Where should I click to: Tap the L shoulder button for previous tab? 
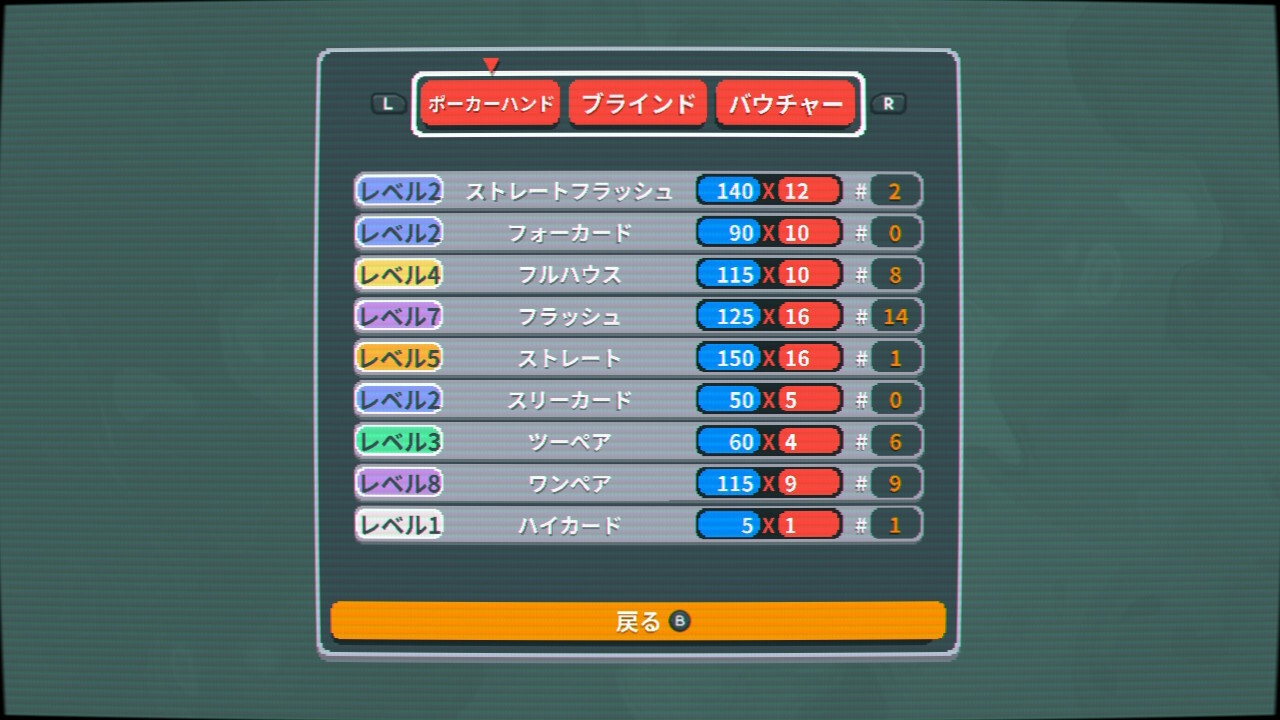pos(388,104)
